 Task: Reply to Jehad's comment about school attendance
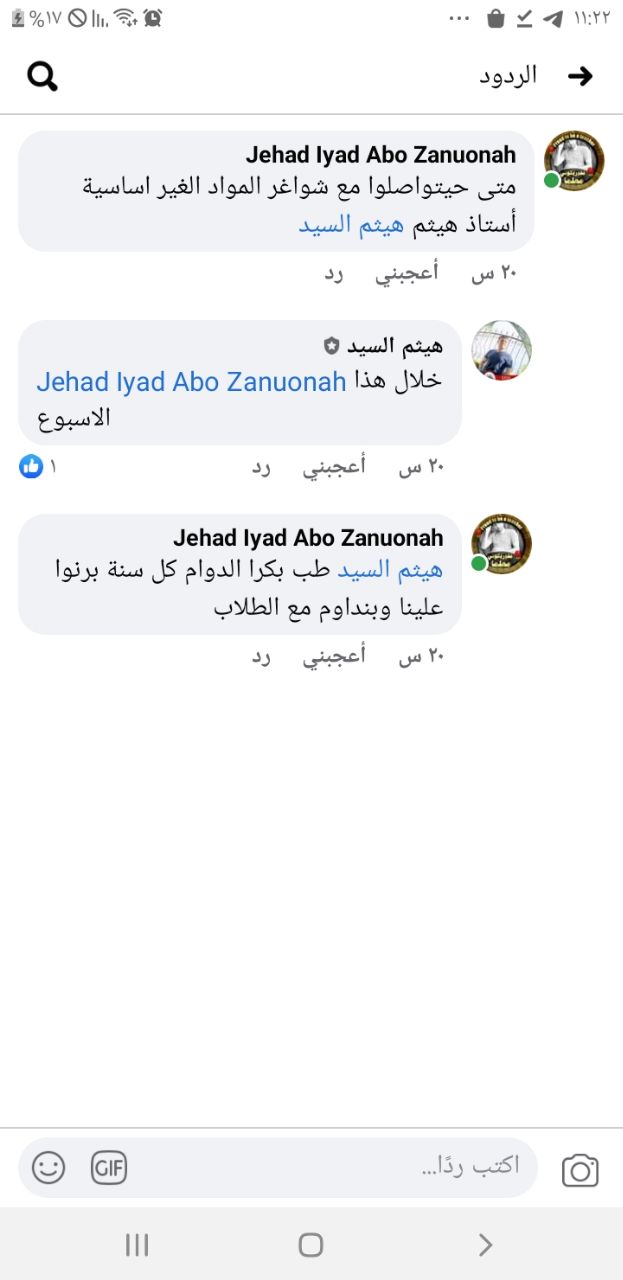(x=261, y=657)
